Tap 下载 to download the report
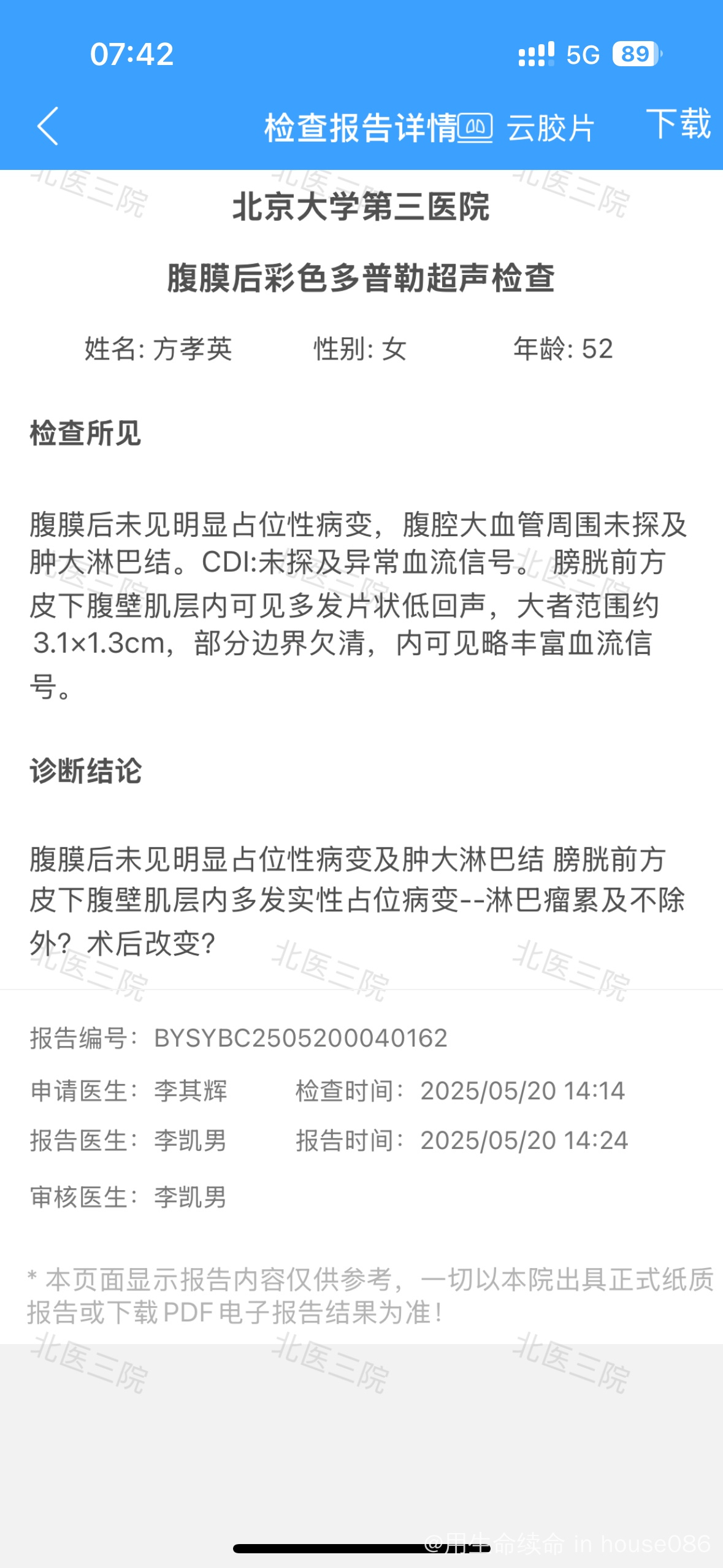Viewport: 723px width, 1568px height. [679, 124]
